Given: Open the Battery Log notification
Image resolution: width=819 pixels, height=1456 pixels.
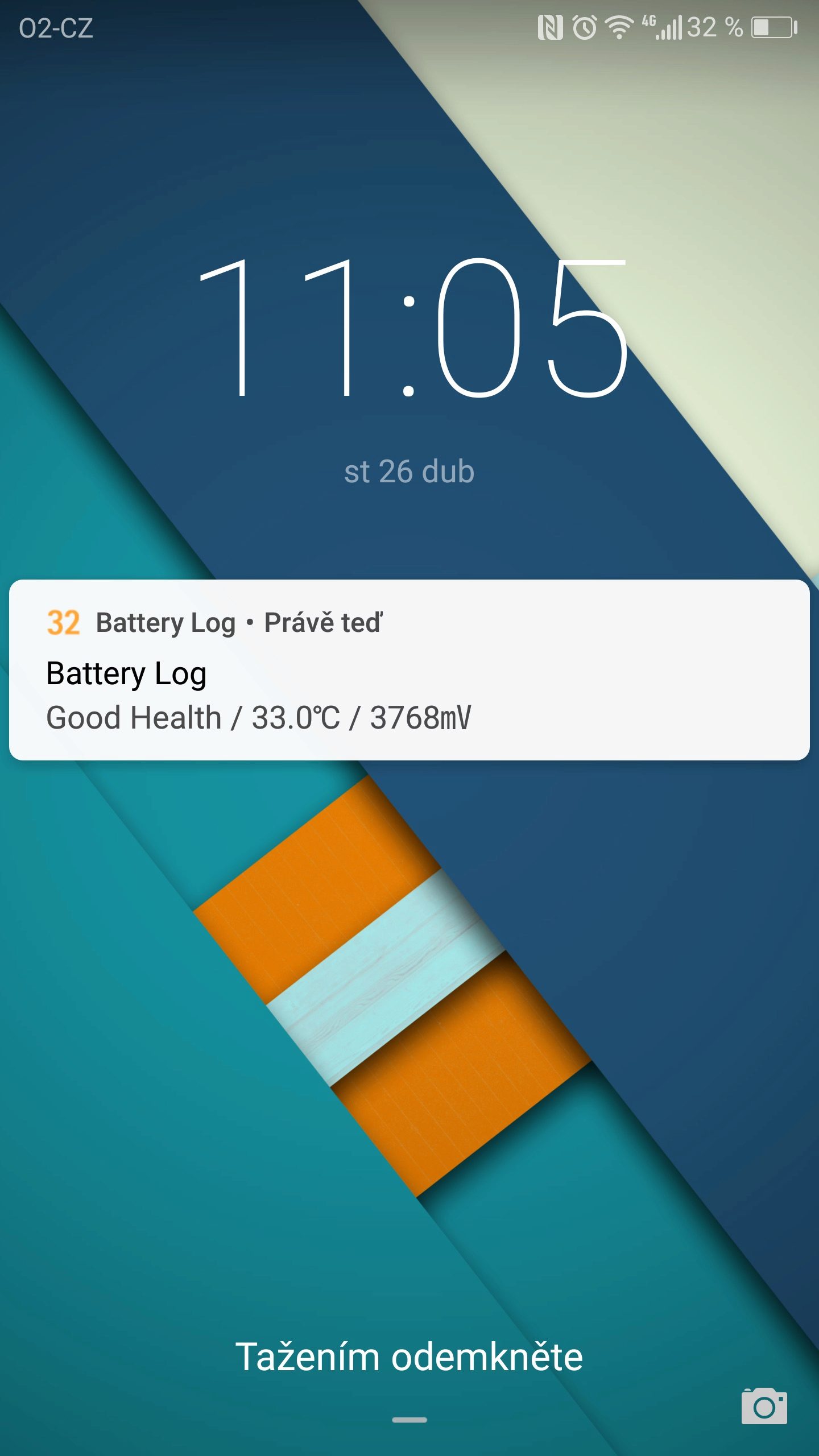Looking at the screenshot, I should click(409, 669).
